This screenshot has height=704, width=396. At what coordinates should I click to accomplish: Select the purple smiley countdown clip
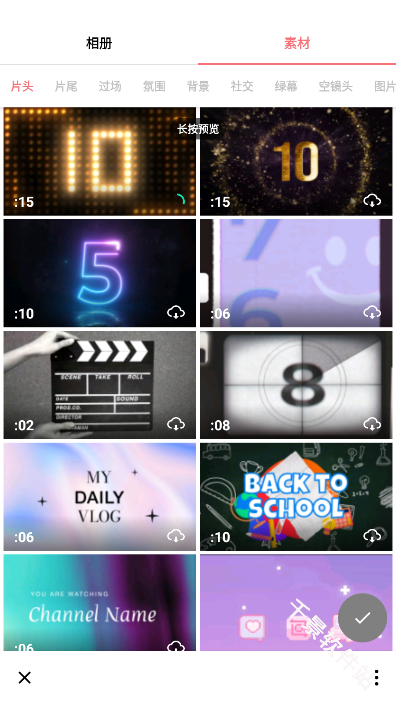point(296,273)
